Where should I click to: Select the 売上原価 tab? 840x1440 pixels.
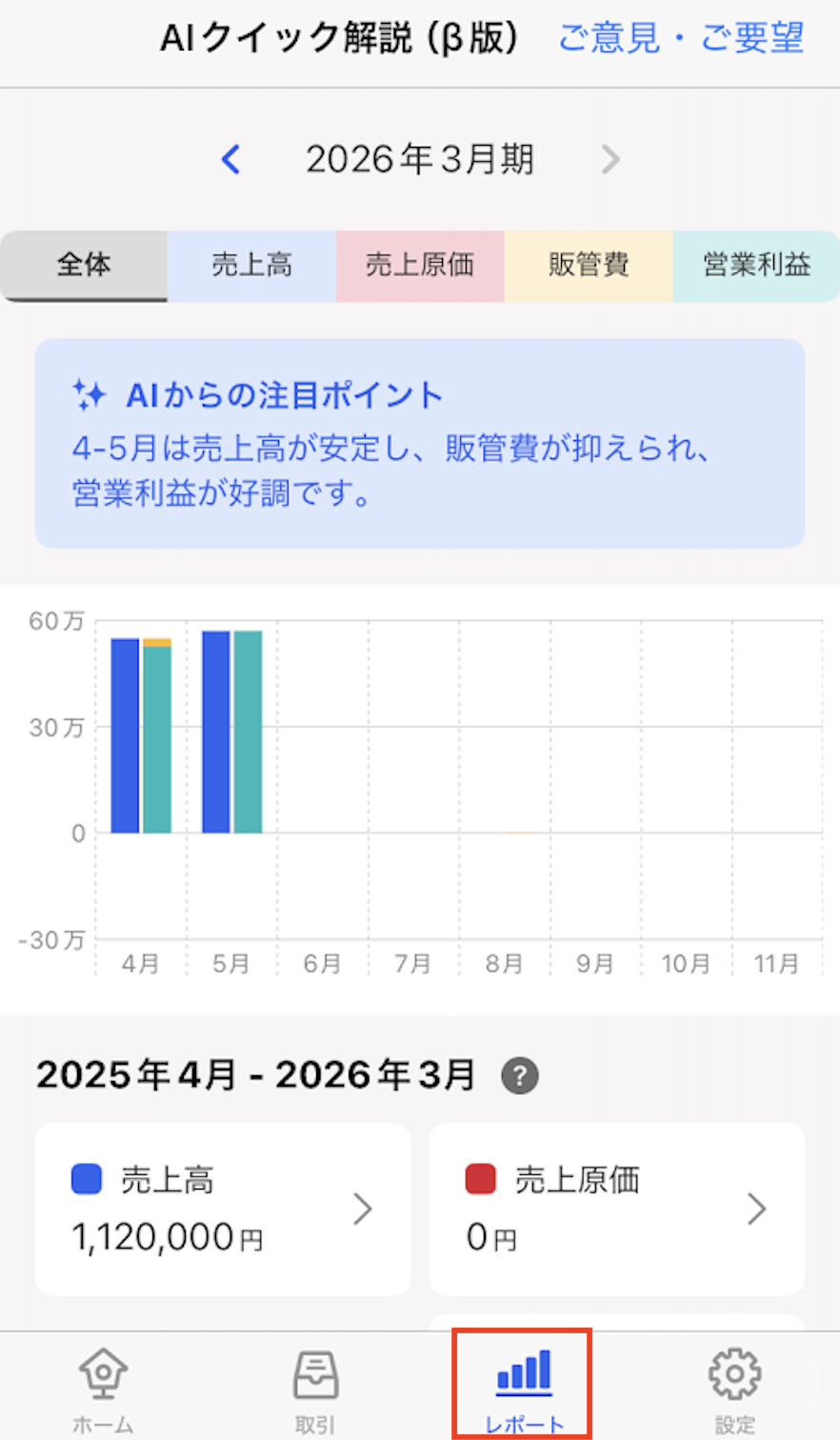tap(420, 267)
